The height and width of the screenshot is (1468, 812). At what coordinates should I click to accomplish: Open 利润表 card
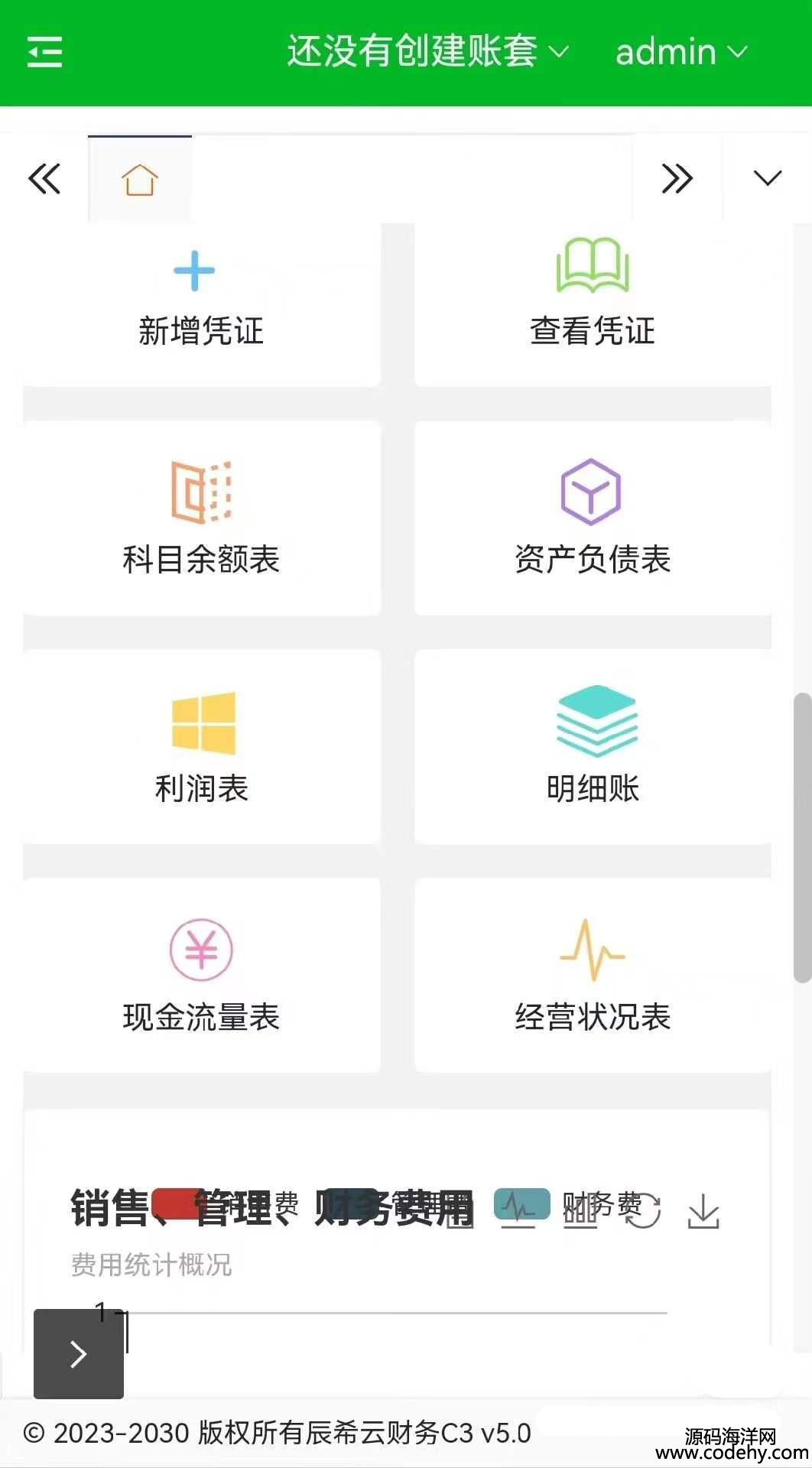[x=202, y=747]
